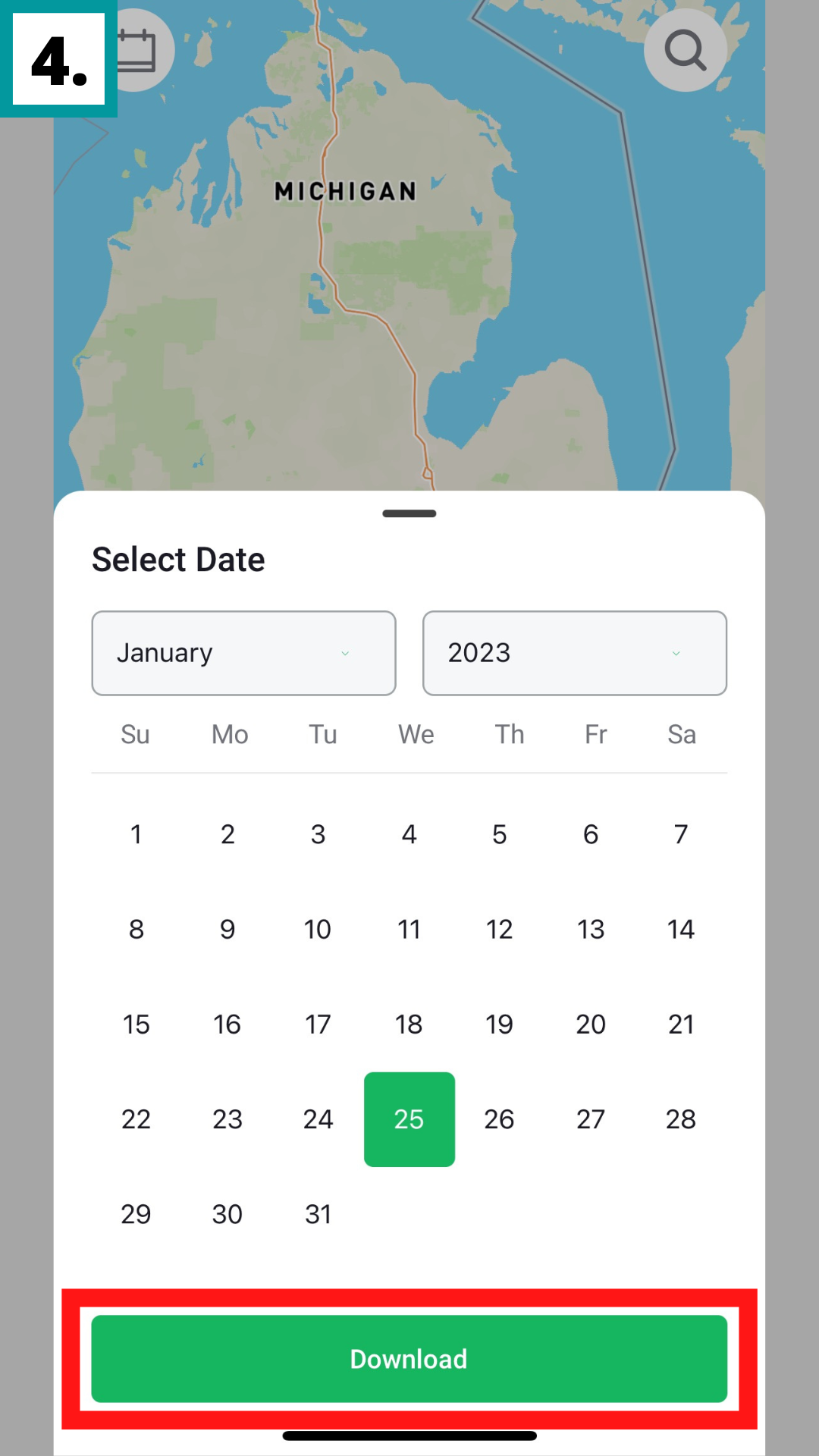Choose the highlighted date 25
Screen dimensions: 819x1456
pos(409,1119)
